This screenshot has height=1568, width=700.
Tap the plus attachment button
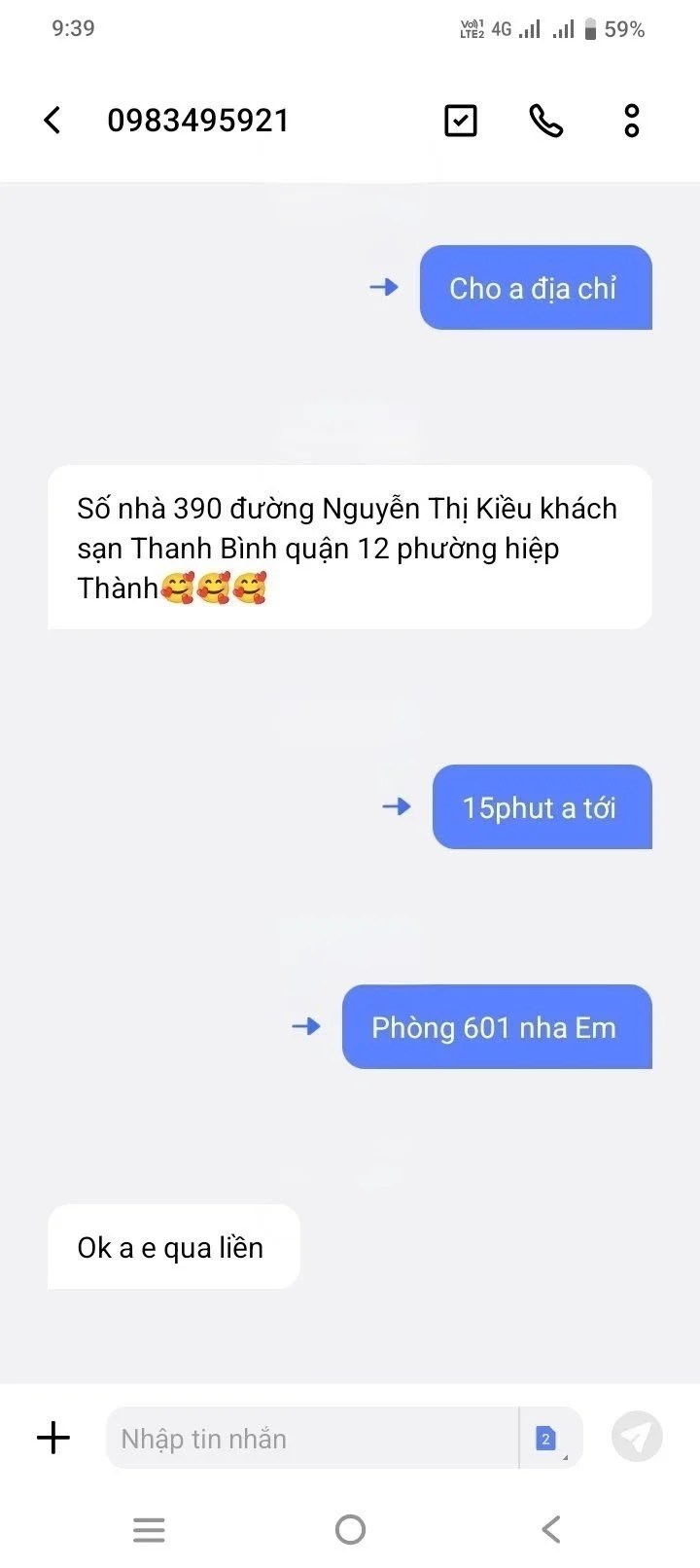[53, 1438]
